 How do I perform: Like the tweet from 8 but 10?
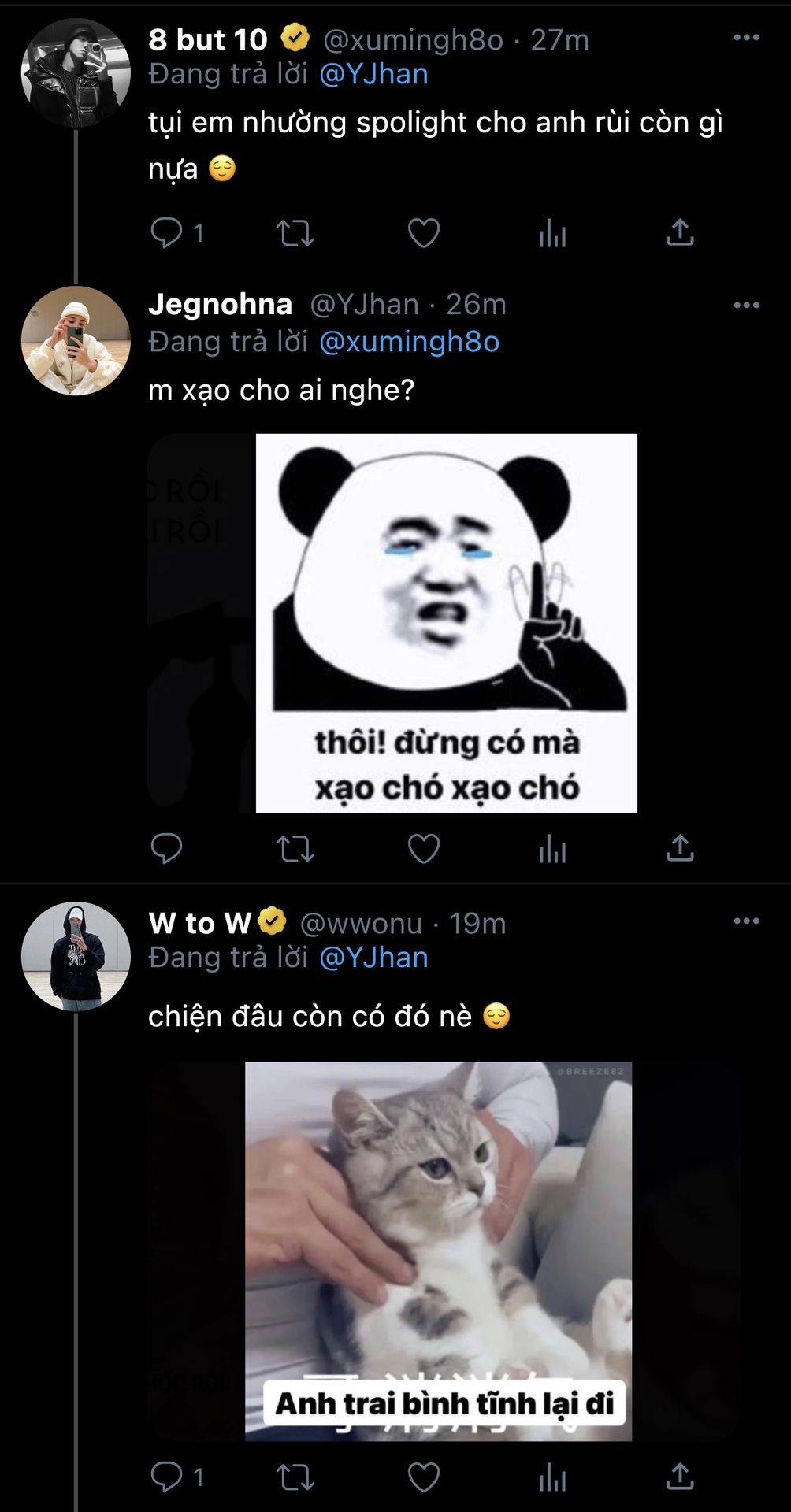tap(424, 233)
